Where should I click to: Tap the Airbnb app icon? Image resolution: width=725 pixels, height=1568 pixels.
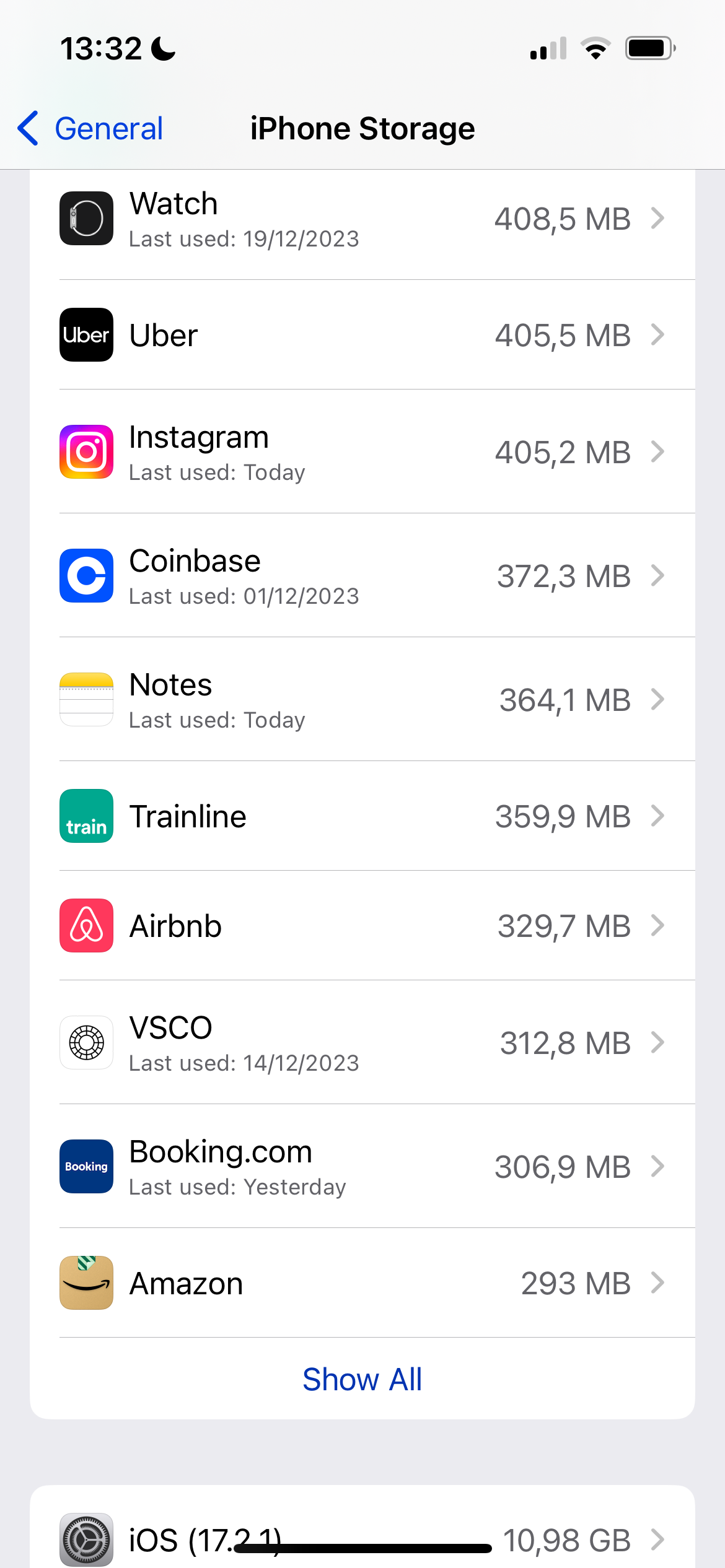point(86,925)
